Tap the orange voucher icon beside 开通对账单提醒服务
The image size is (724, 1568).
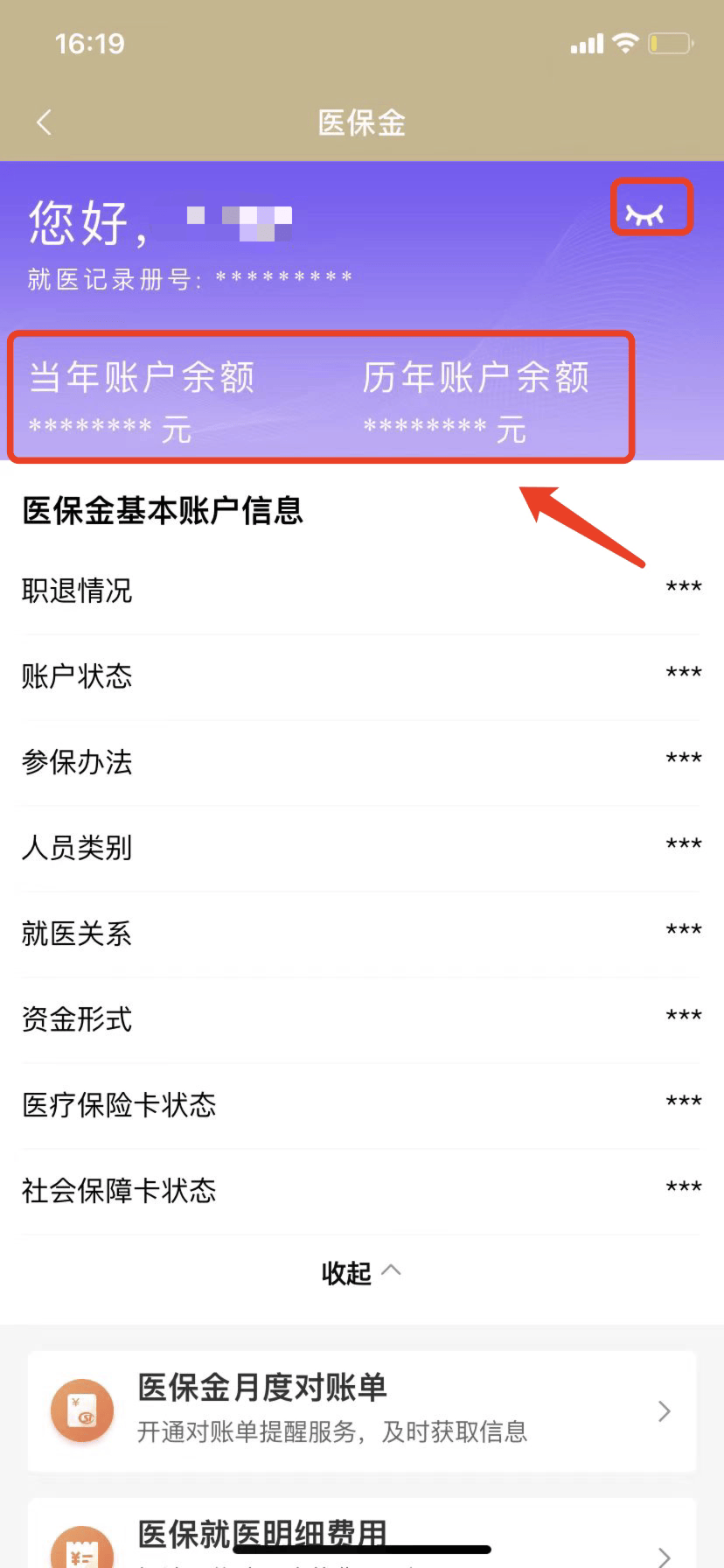click(81, 1410)
